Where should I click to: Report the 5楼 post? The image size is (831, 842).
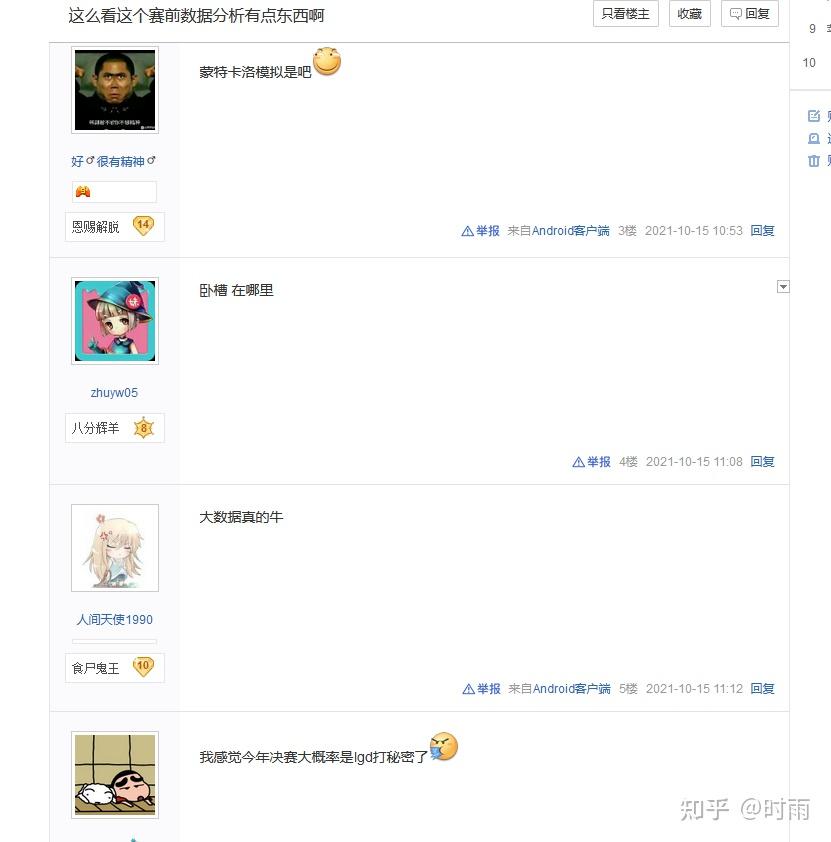point(482,689)
